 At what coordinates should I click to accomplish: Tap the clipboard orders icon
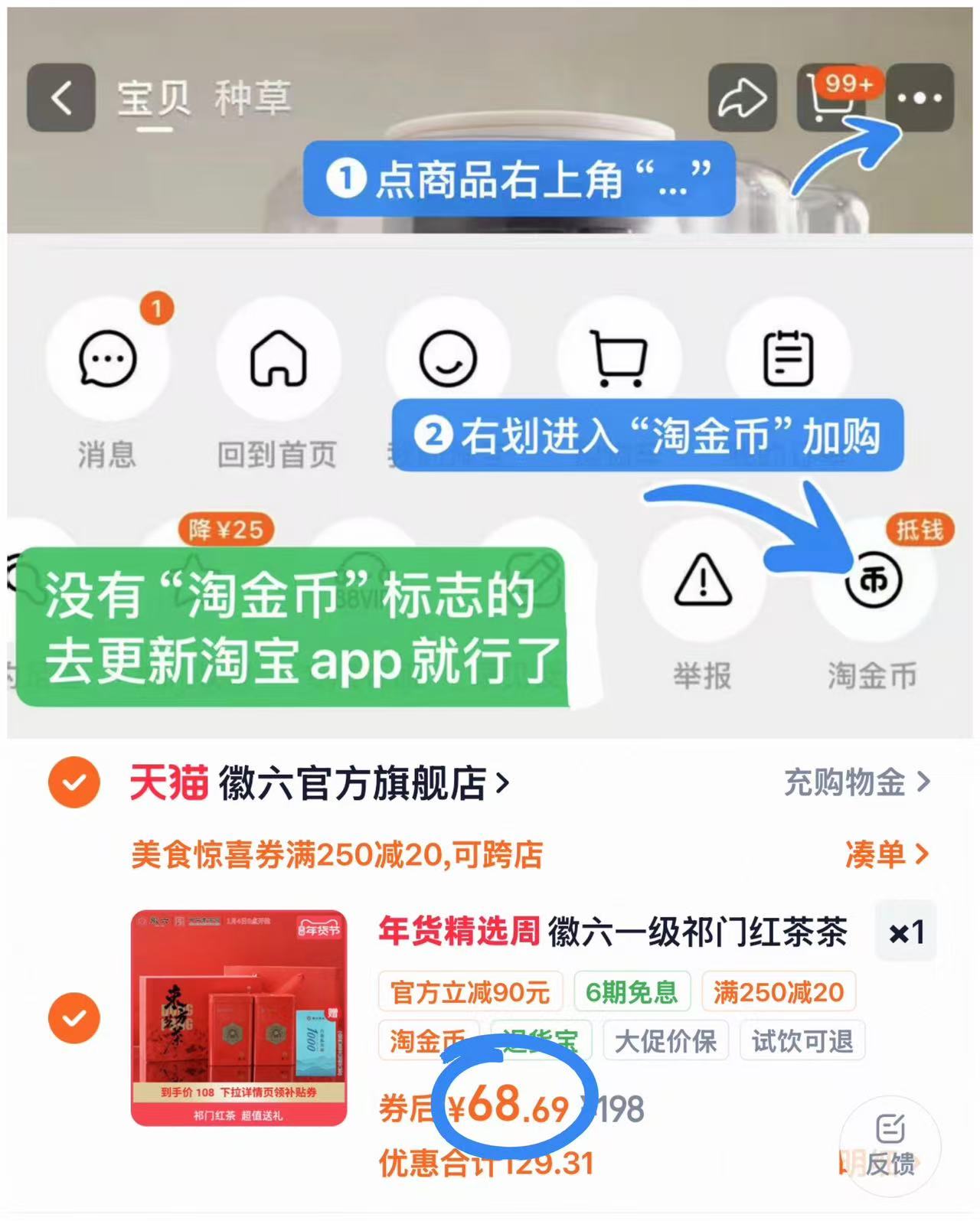pos(792,360)
